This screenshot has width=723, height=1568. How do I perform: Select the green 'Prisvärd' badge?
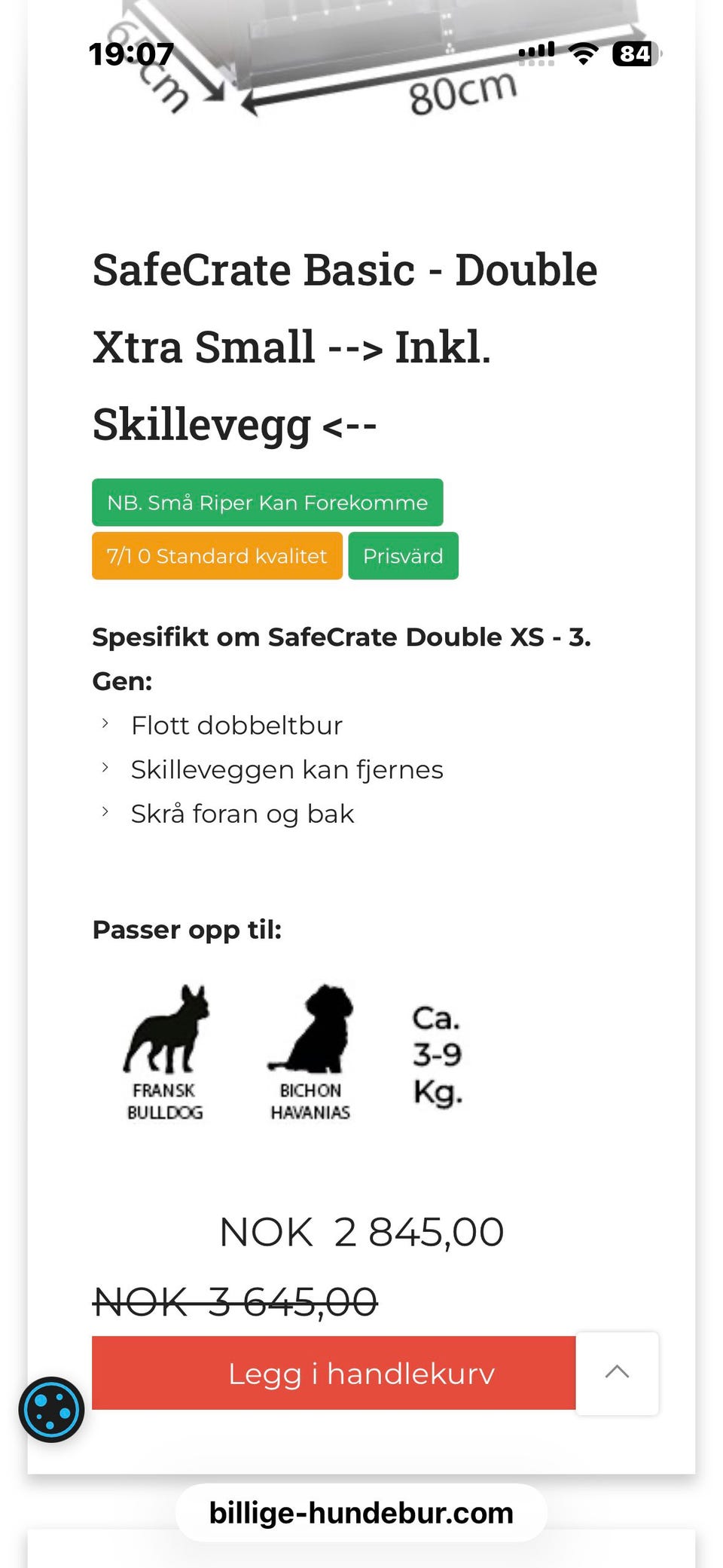coord(403,556)
